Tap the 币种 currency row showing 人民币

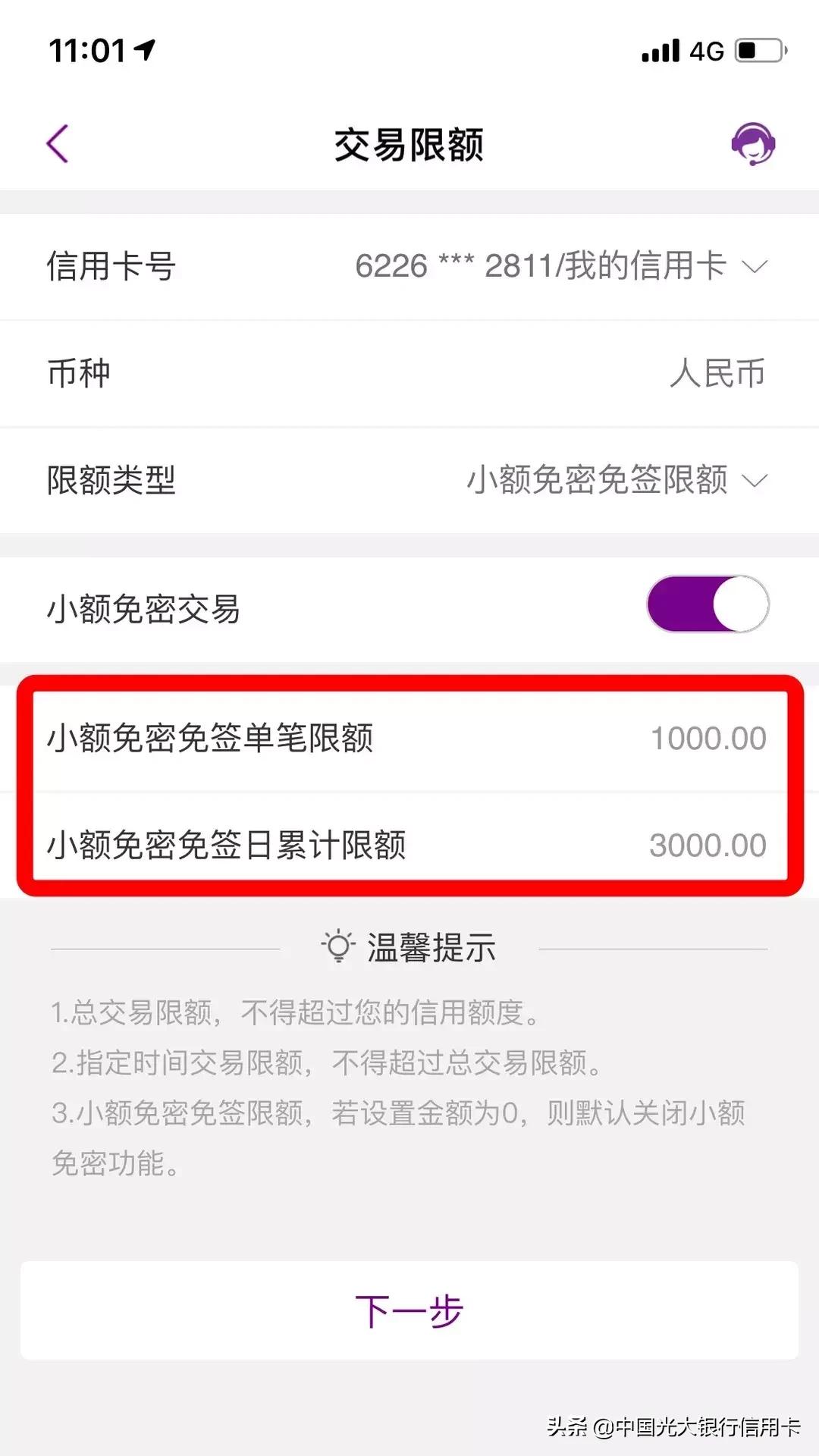409,372
